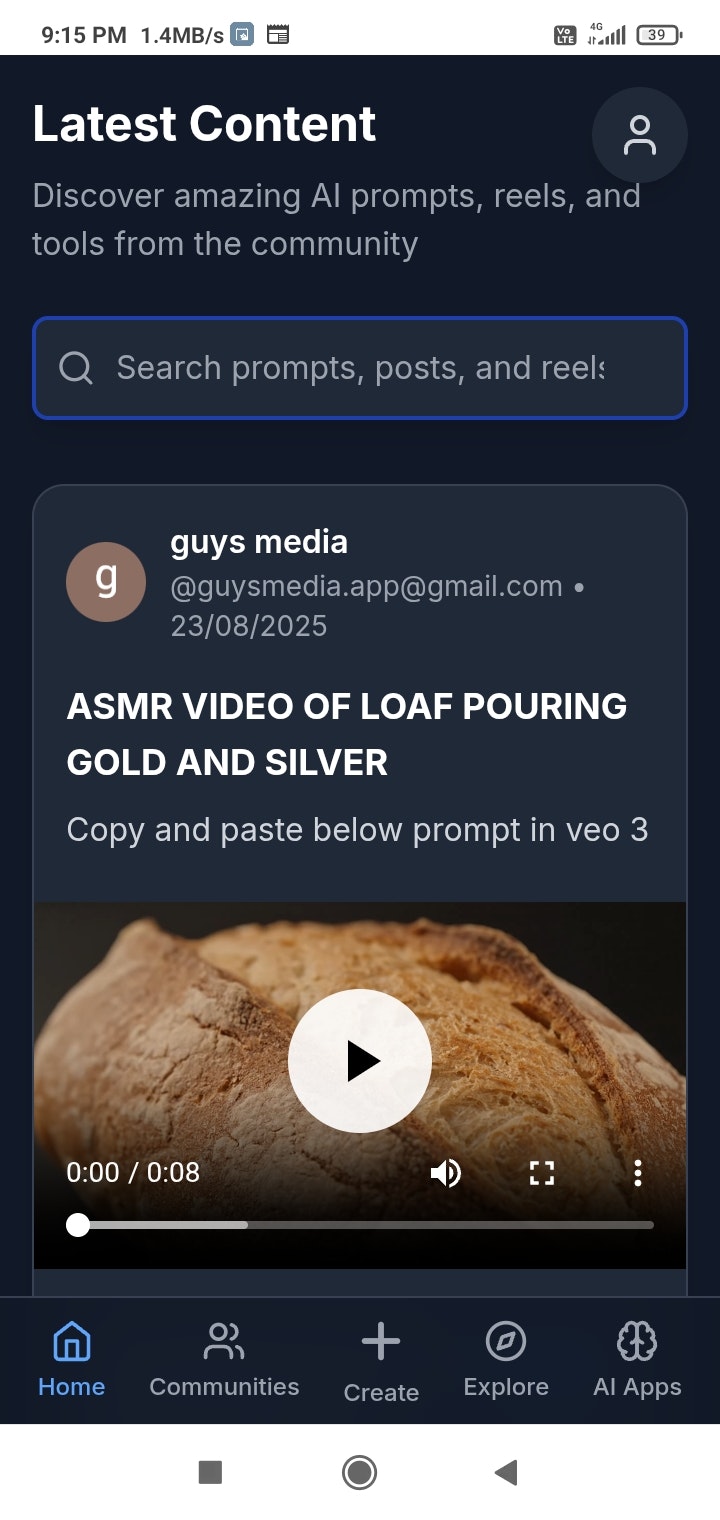Toggle fullscreen on the video player
720x1520 pixels.
(x=542, y=1172)
